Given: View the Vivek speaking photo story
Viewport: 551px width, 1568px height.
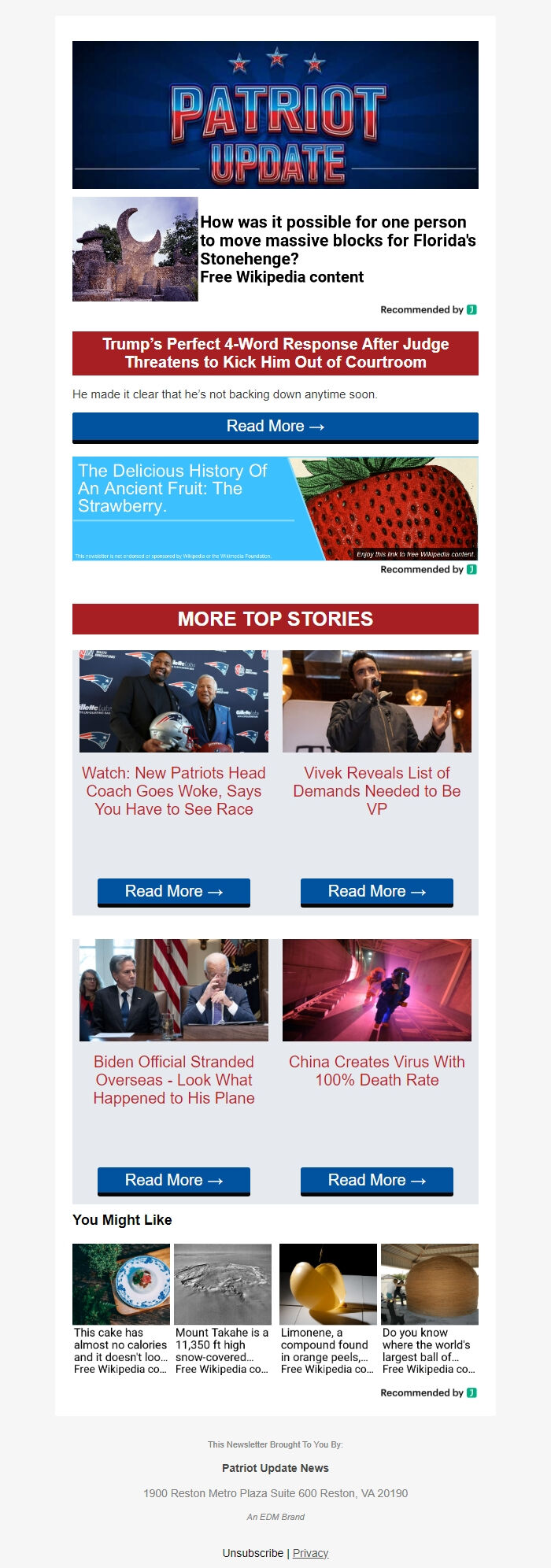Looking at the screenshot, I should [377, 701].
